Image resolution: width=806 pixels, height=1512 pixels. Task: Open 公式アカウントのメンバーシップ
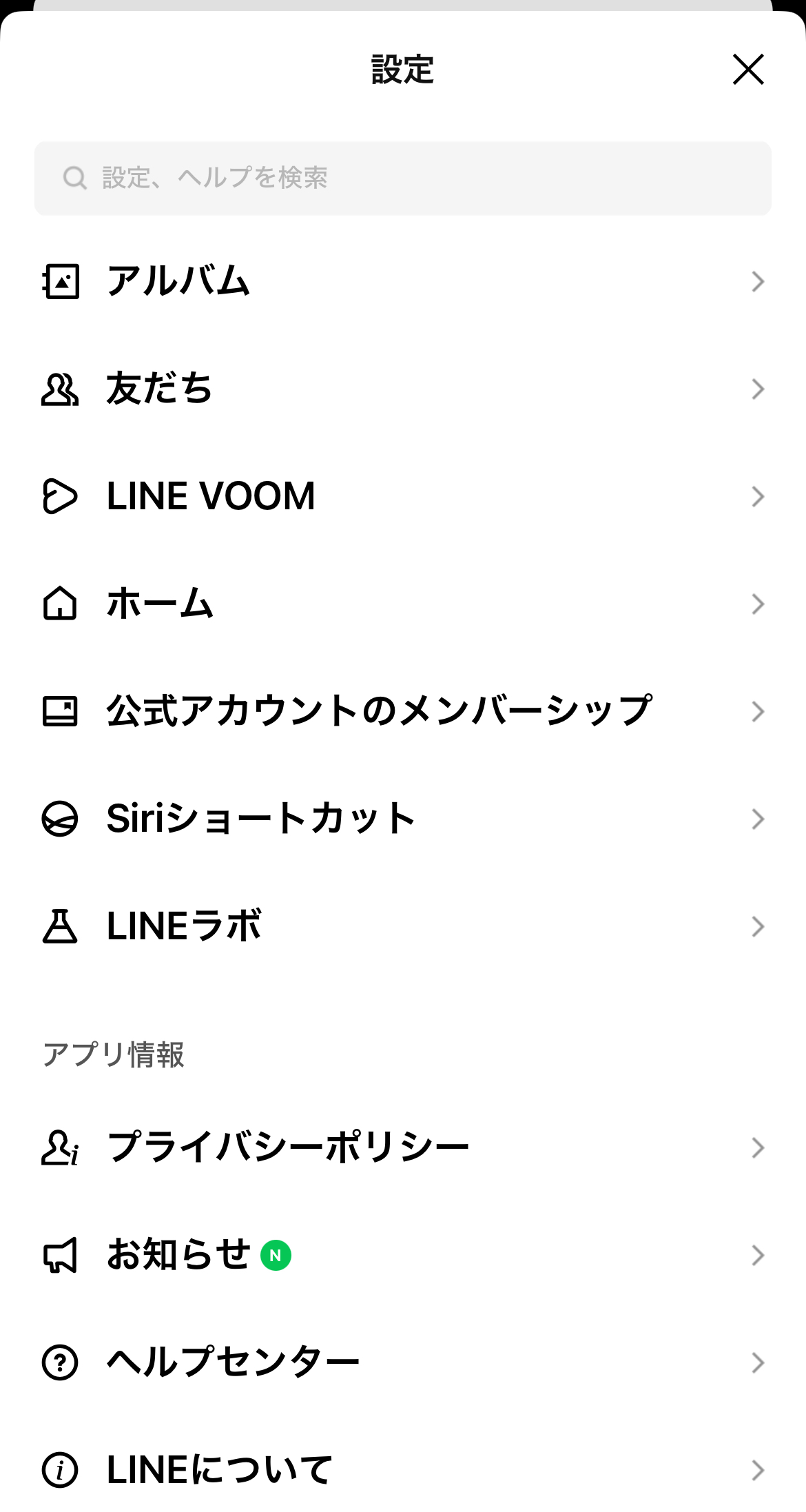[402, 711]
